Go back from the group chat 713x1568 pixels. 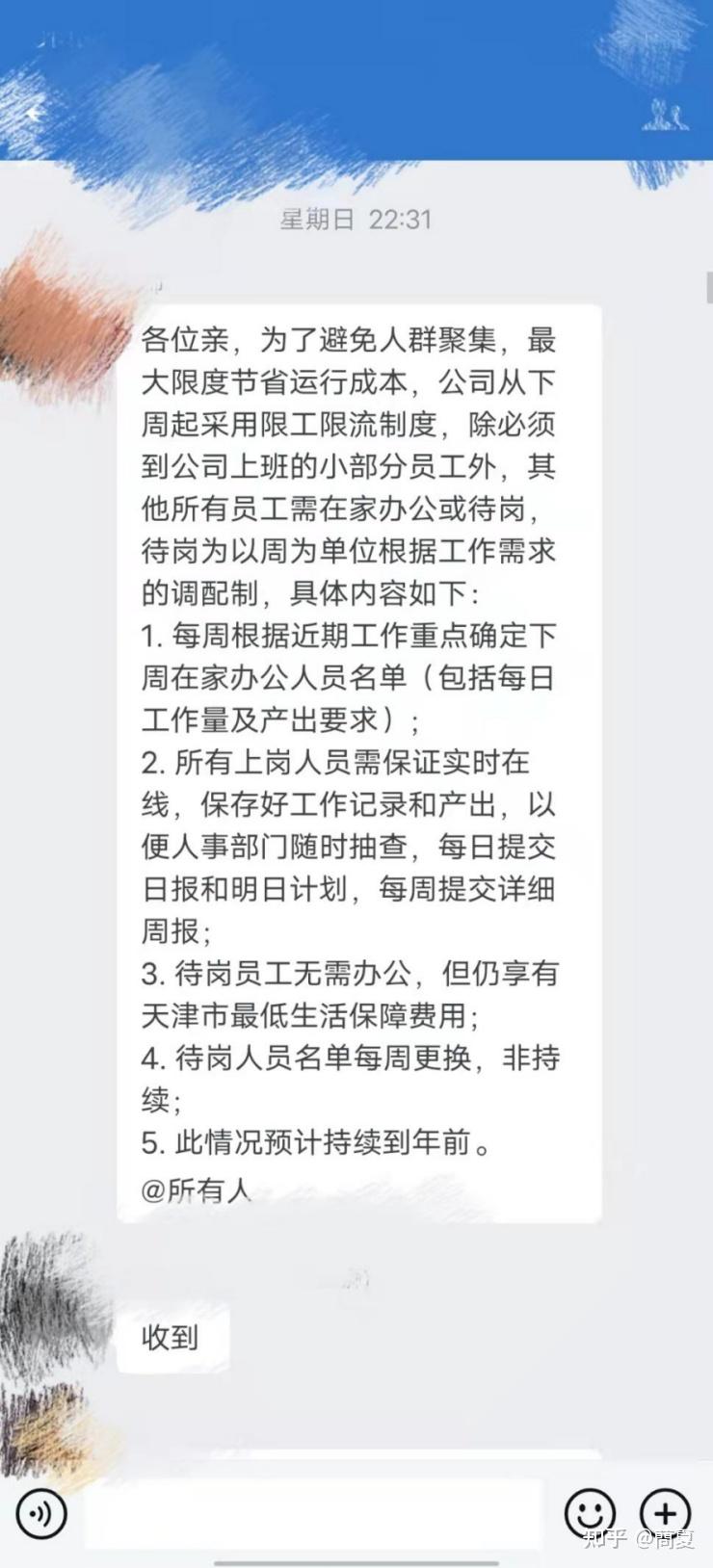click(37, 114)
